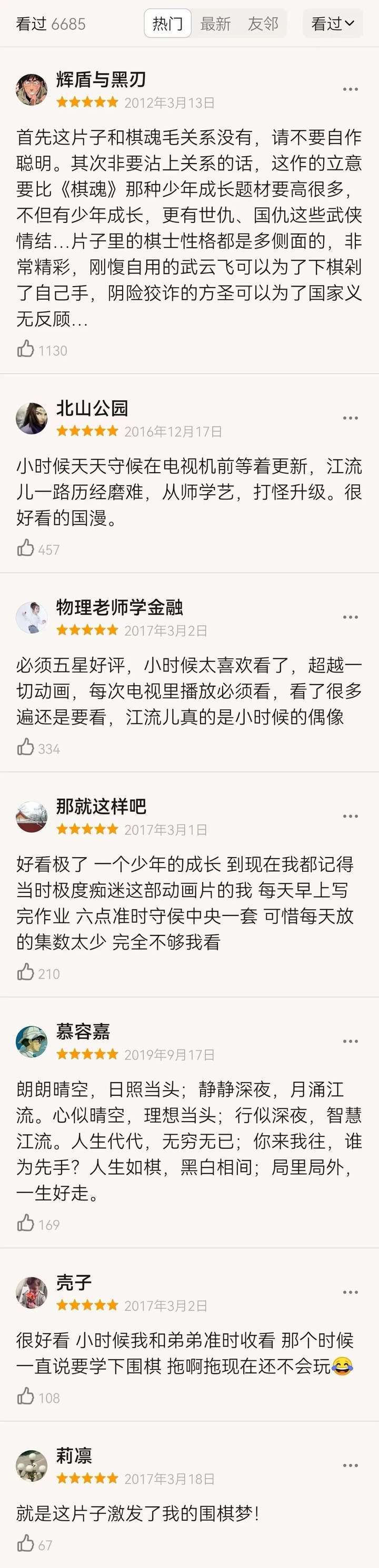Open more options for 那就这样吧's review
This screenshot has height=1568, width=379.
point(351,816)
